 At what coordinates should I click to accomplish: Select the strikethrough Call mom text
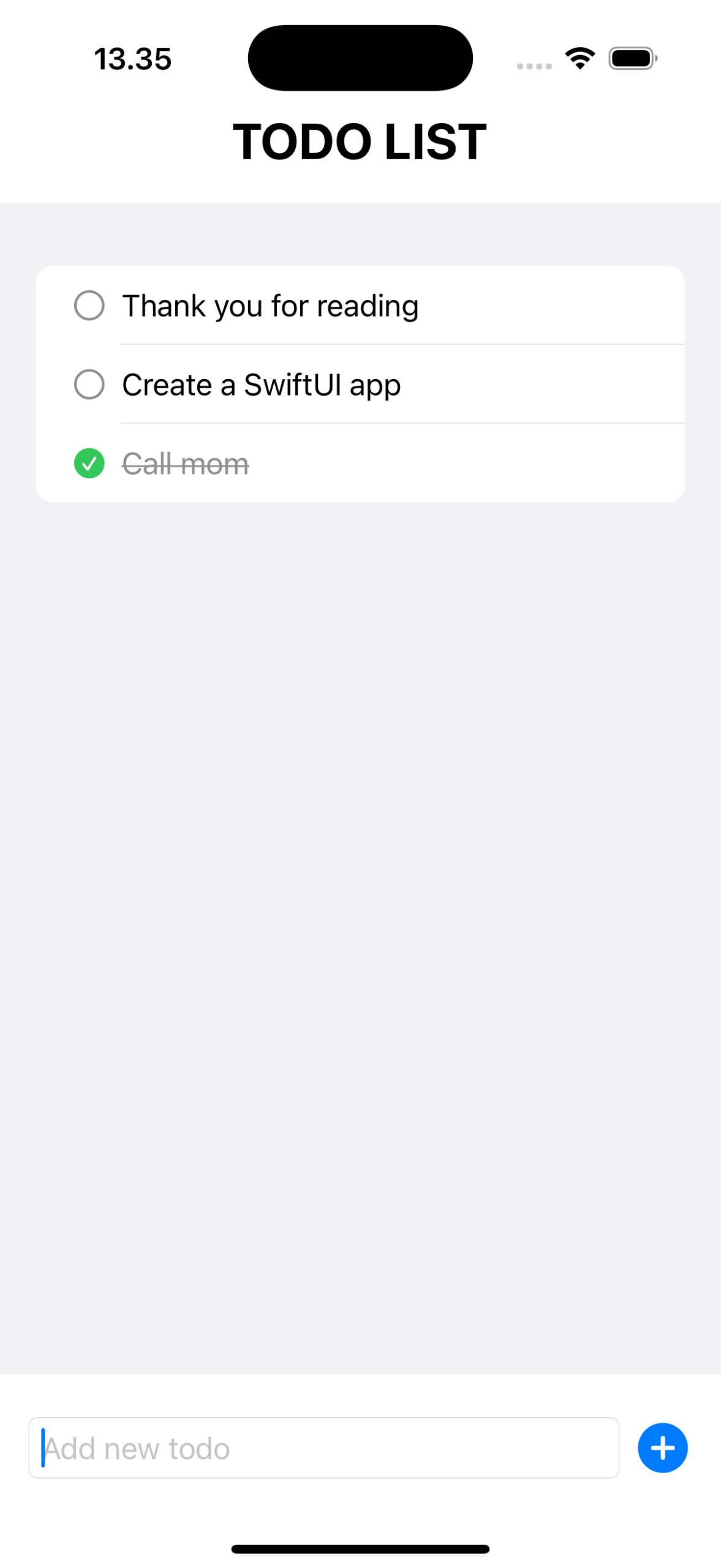186,464
